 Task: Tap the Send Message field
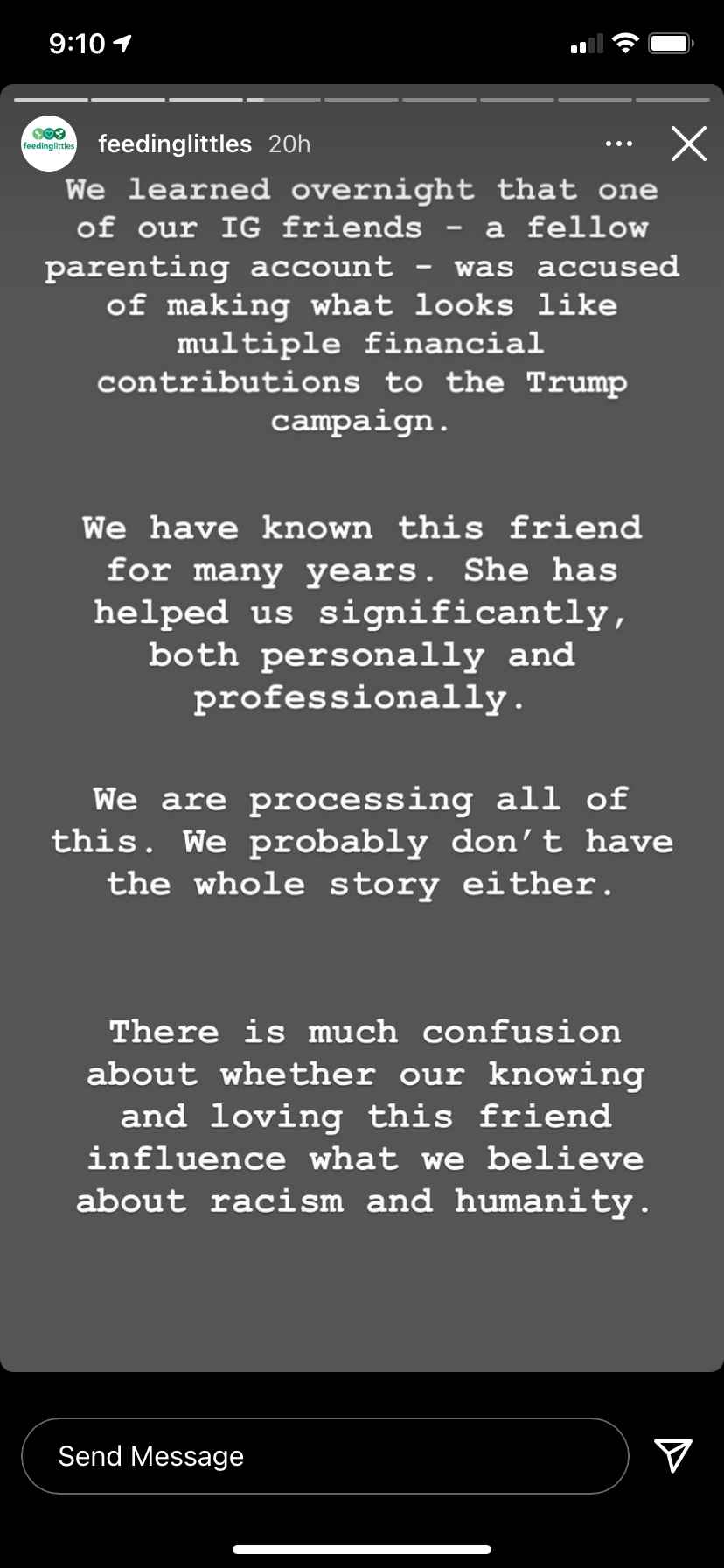325,1456
